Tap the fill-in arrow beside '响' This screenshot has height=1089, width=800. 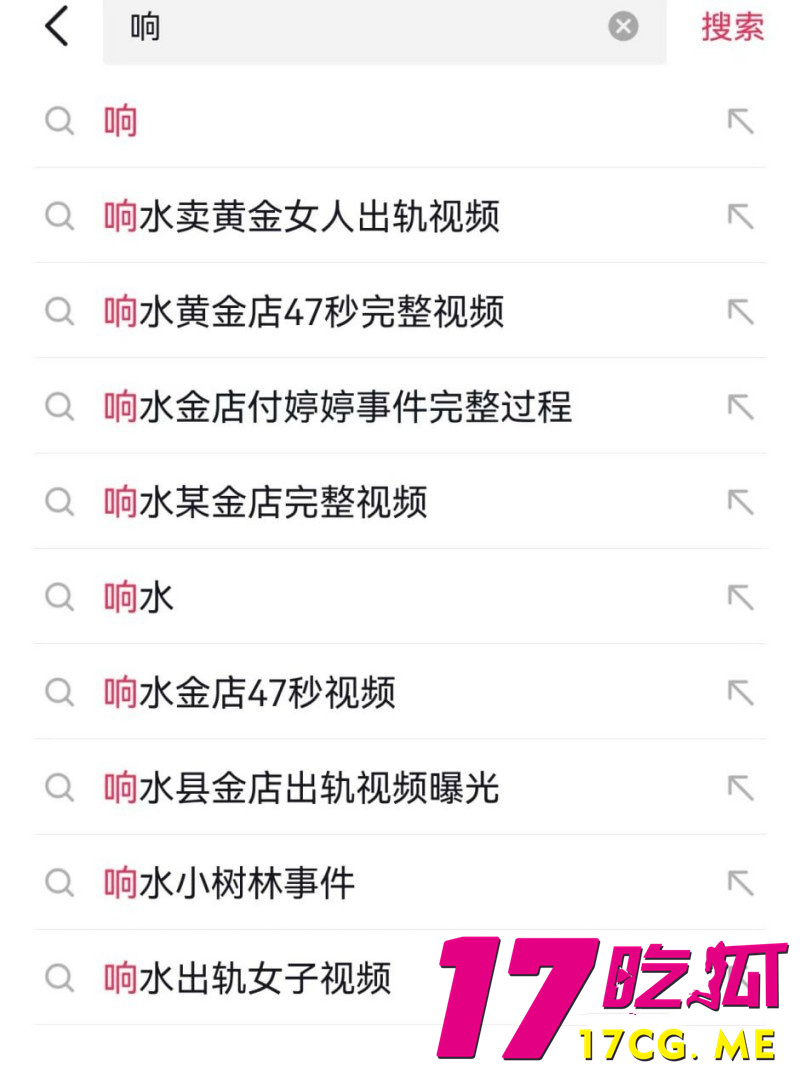pos(739,121)
